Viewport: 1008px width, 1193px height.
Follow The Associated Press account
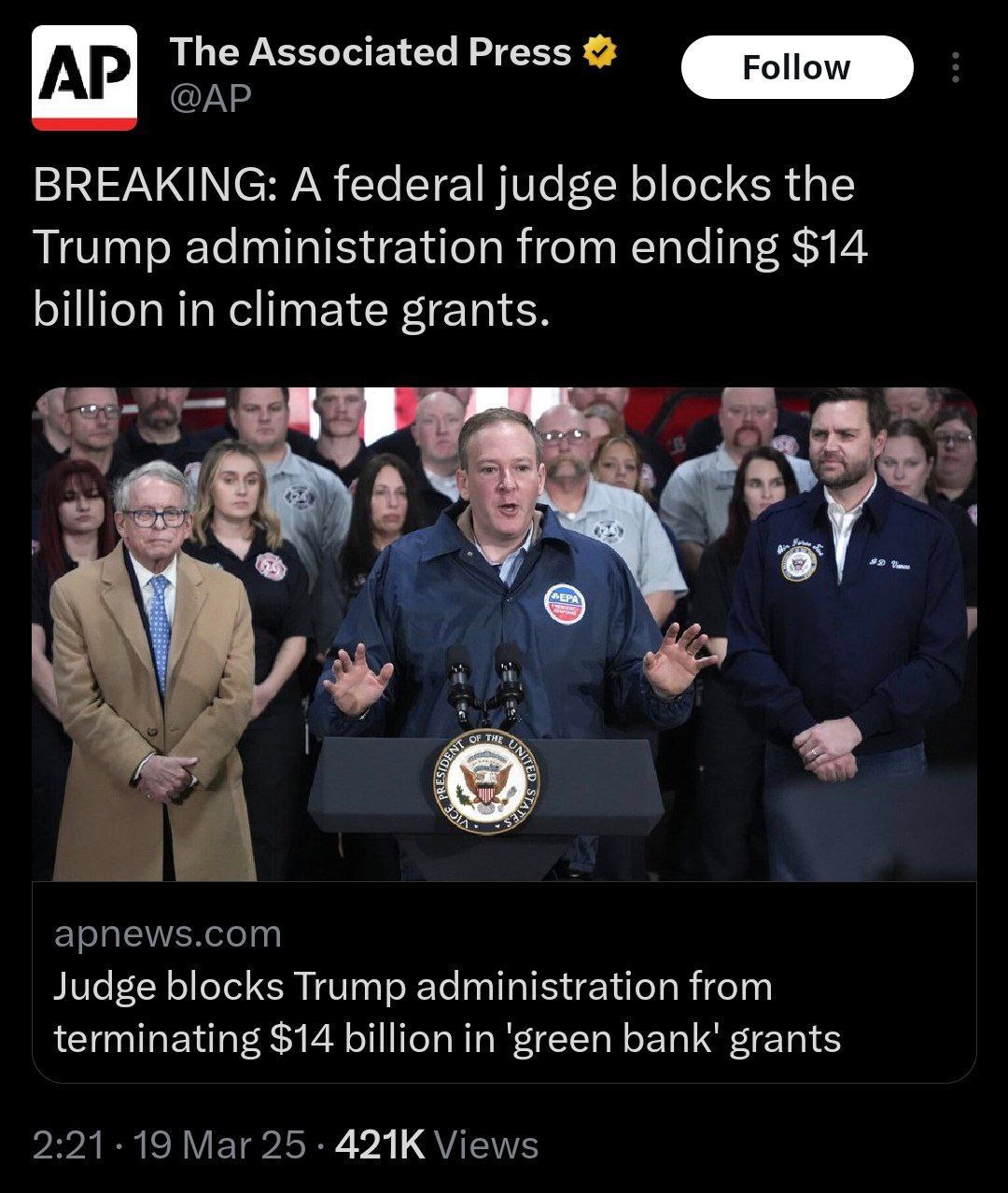coord(796,67)
